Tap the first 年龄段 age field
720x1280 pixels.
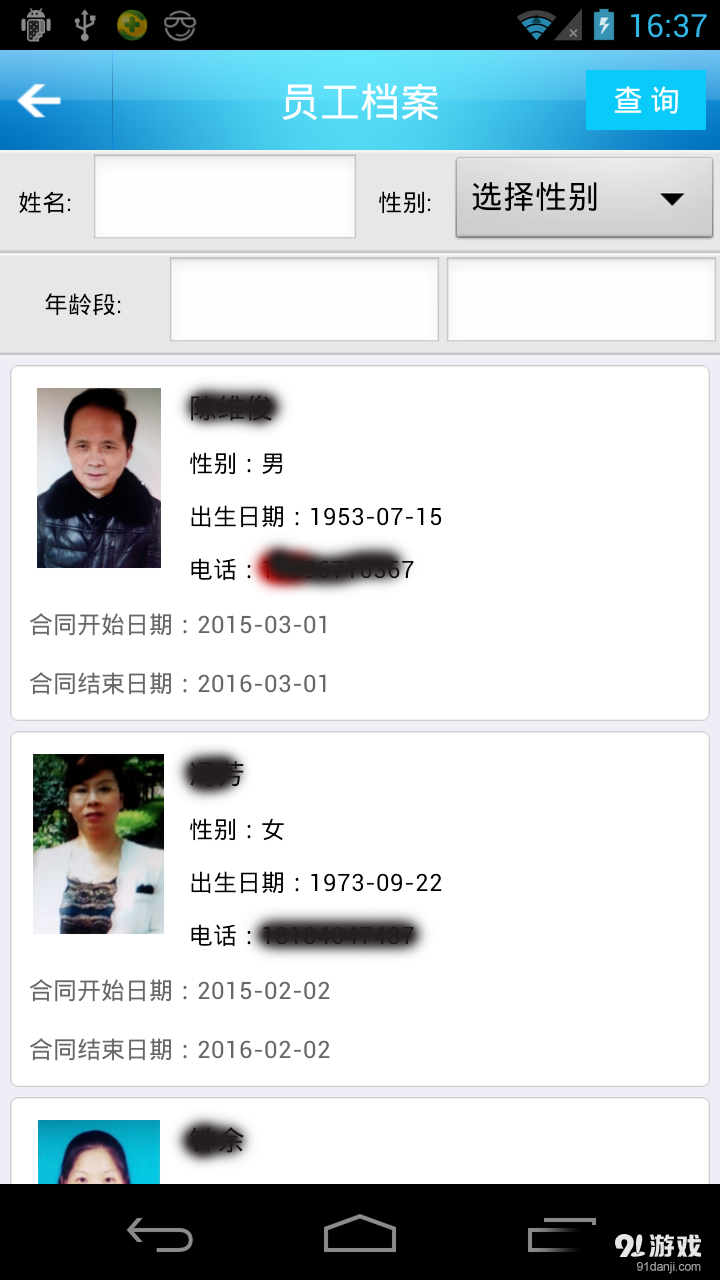coord(304,300)
